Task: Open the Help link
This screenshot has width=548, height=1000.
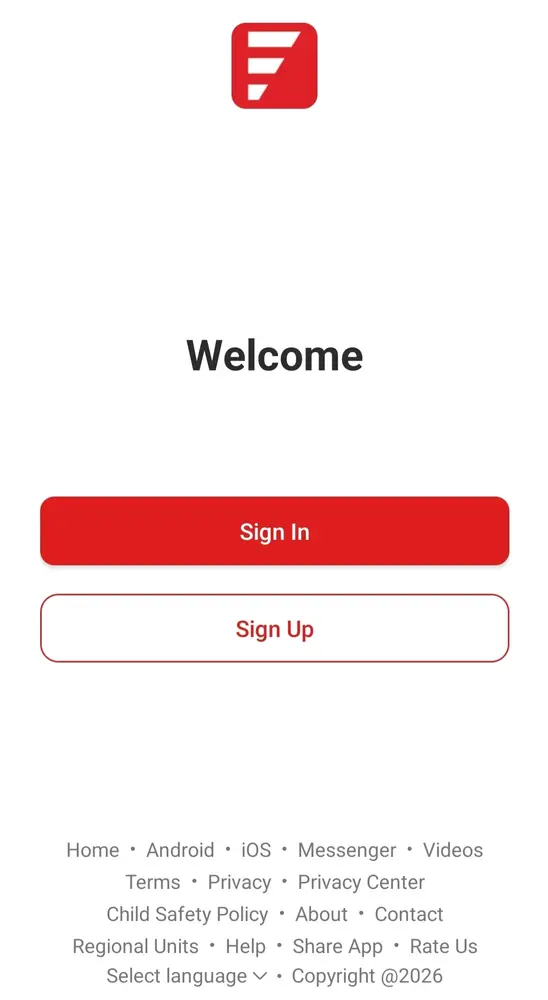Action: click(246, 946)
